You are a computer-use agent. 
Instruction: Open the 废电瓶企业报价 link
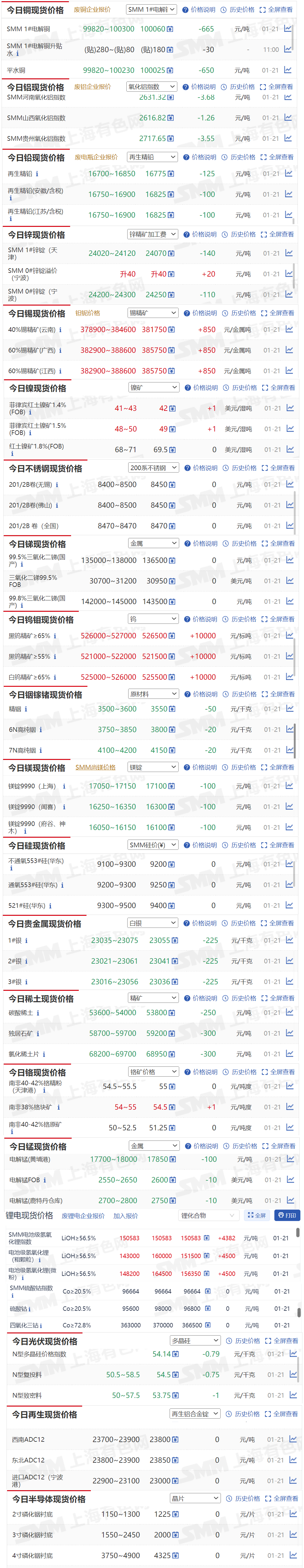(x=96, y=157)
